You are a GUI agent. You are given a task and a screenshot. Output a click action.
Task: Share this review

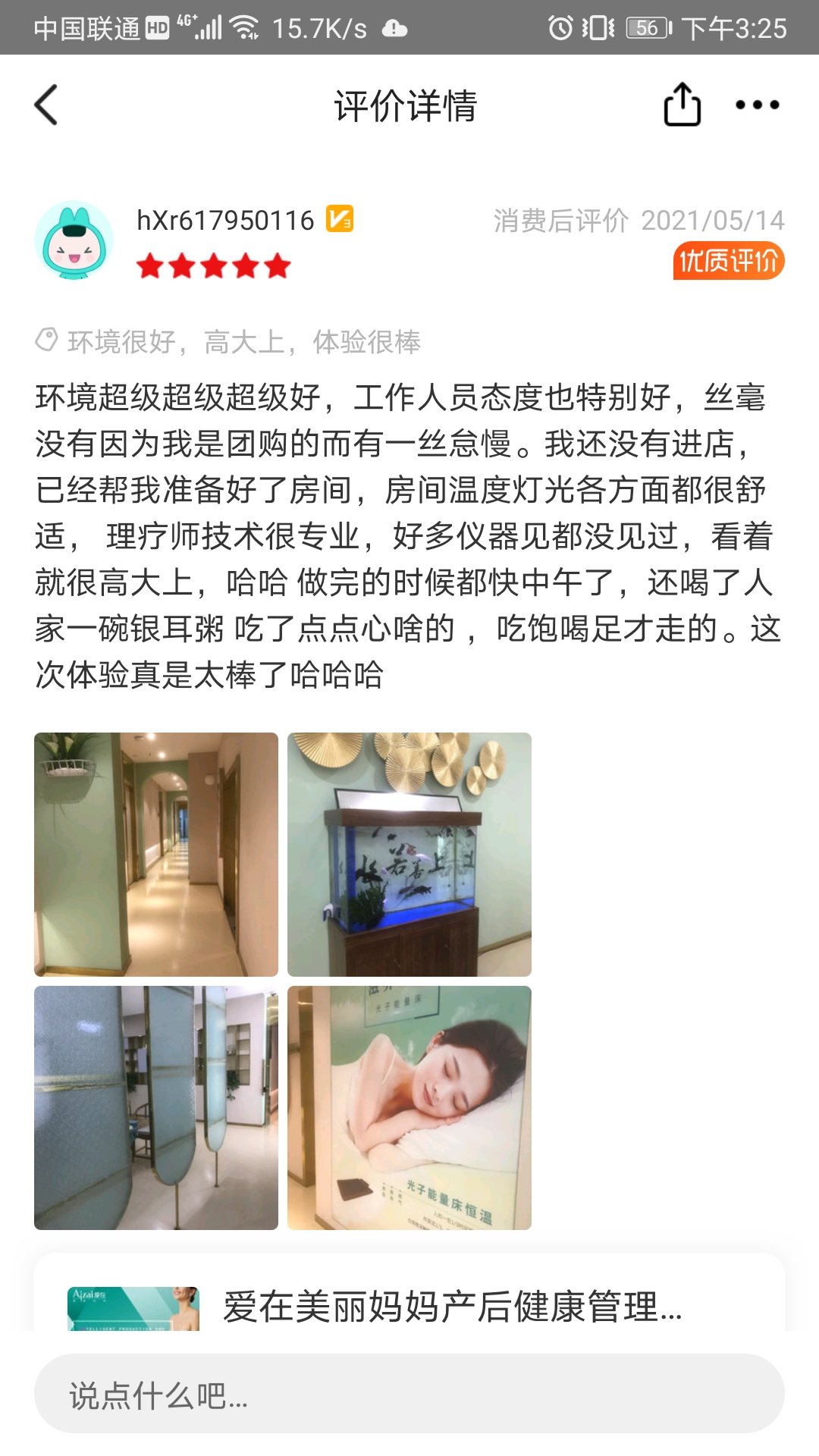[x=682, y=105]
